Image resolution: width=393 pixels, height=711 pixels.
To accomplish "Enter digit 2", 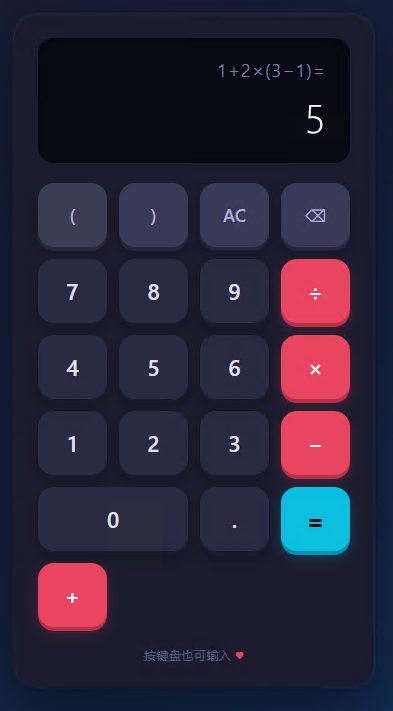I will (153, 443).
